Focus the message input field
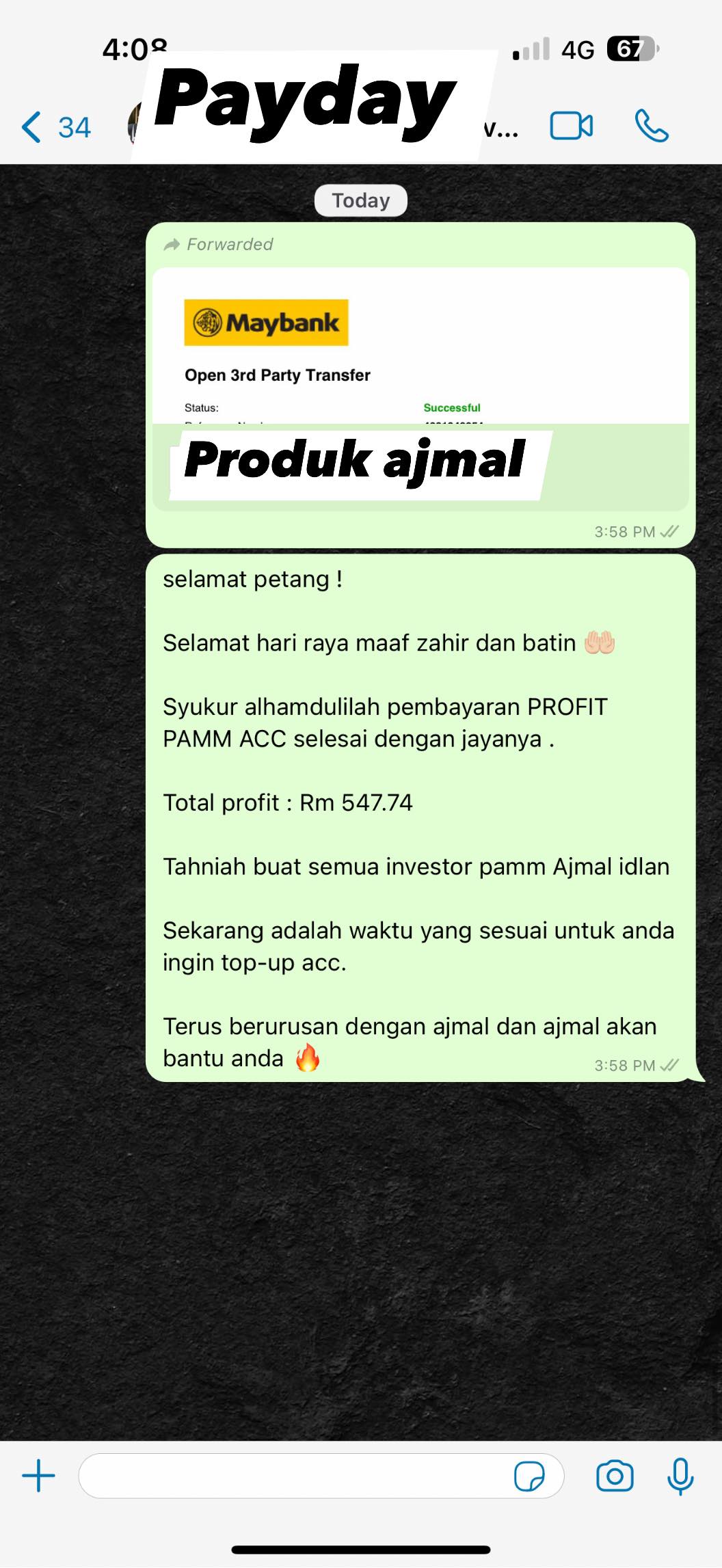The width and height of the screenshot is (722, 1568). [x=294, y=1476]
